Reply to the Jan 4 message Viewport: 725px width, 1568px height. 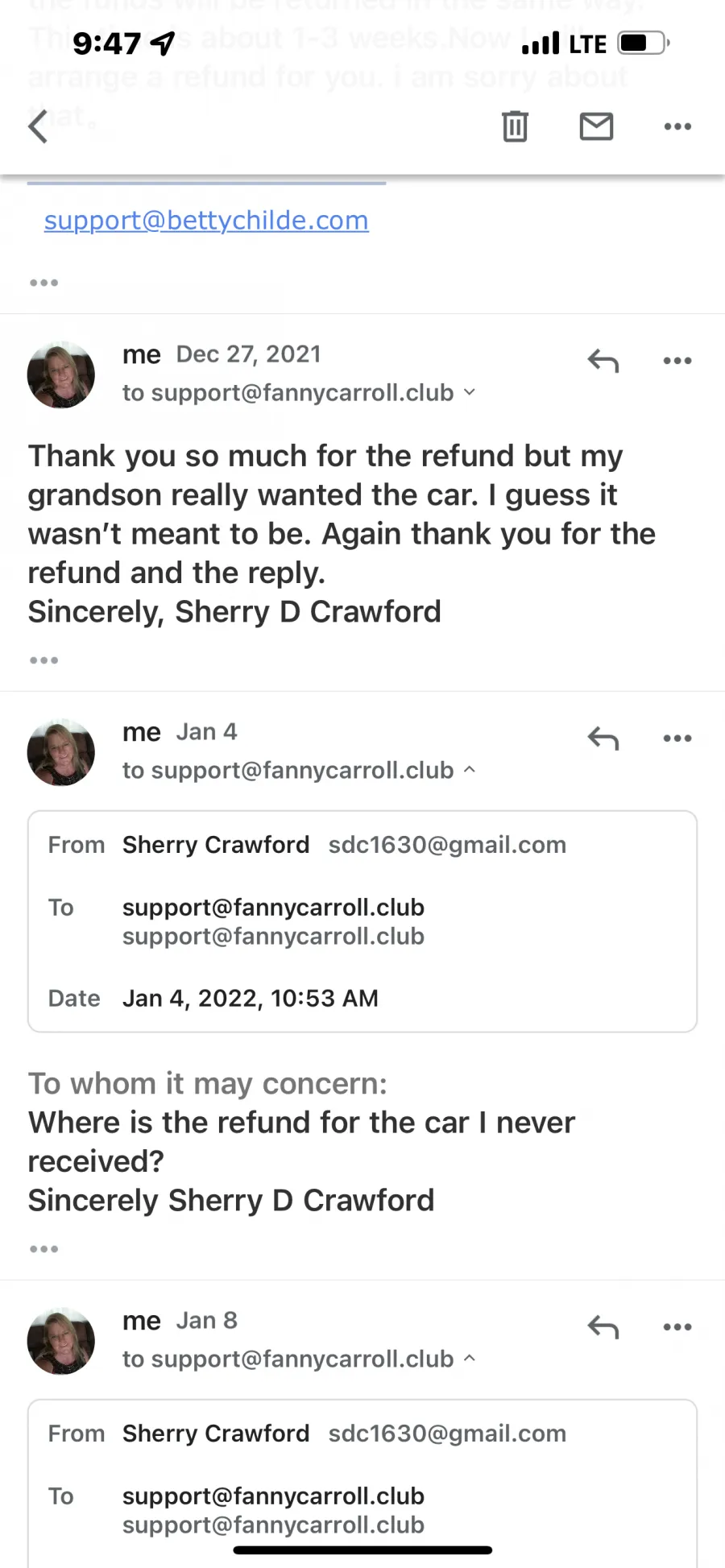point(603,738)
